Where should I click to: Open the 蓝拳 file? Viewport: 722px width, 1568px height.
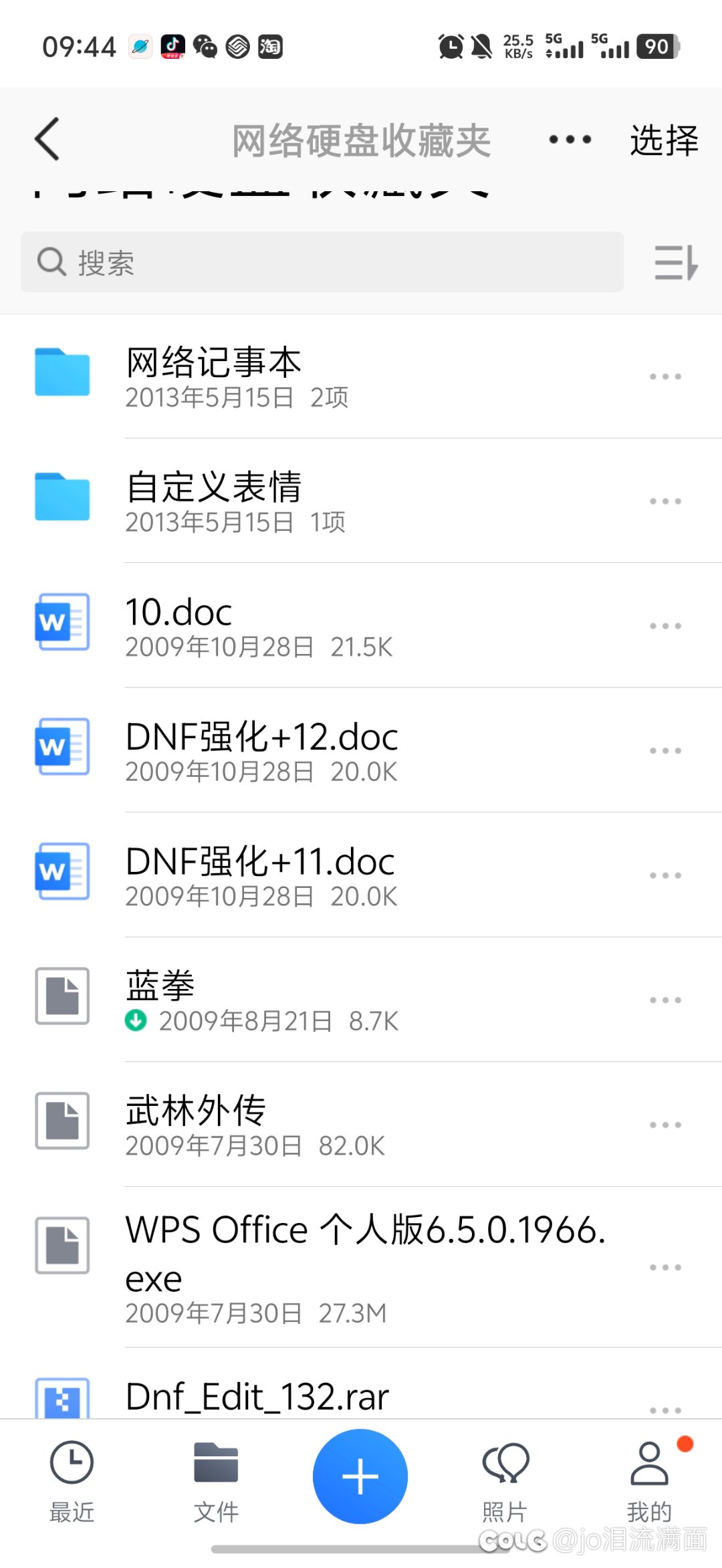[x=361, y=1000]
